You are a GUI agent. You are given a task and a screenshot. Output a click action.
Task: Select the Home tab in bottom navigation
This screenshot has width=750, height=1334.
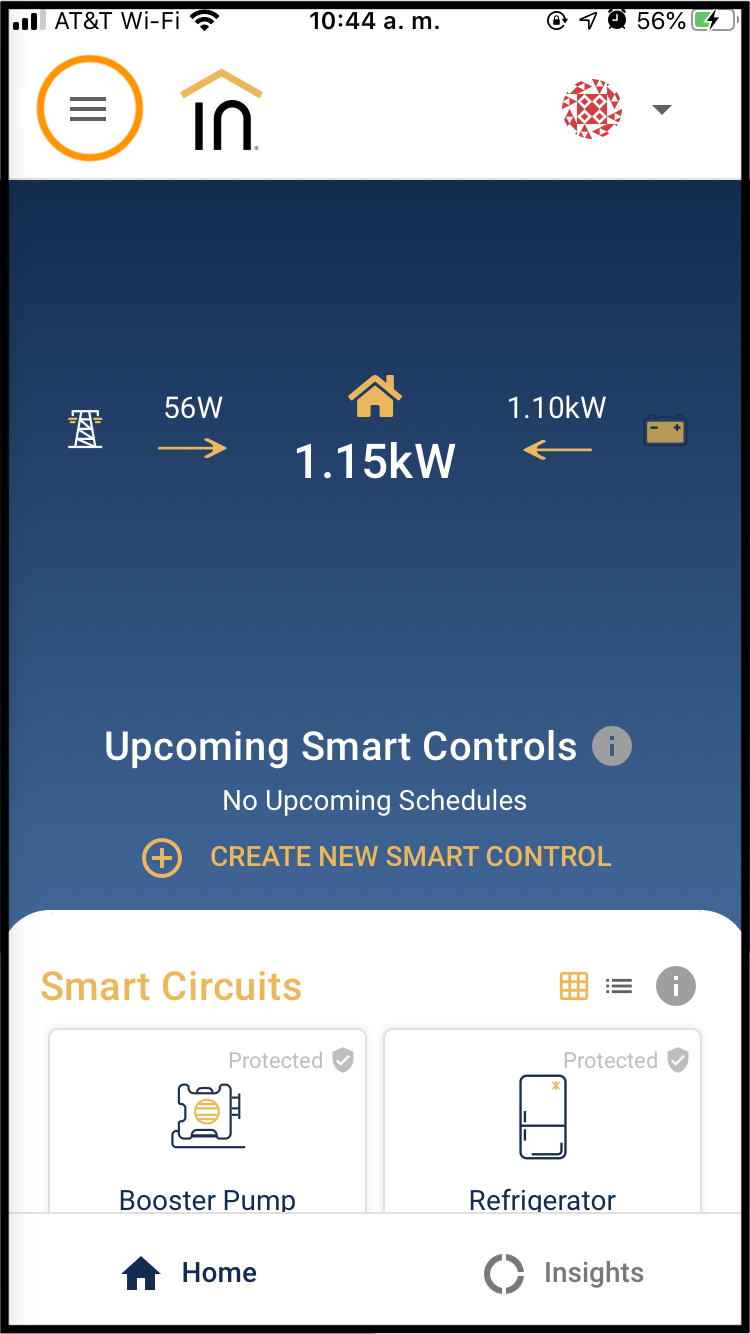(188, 1272)
